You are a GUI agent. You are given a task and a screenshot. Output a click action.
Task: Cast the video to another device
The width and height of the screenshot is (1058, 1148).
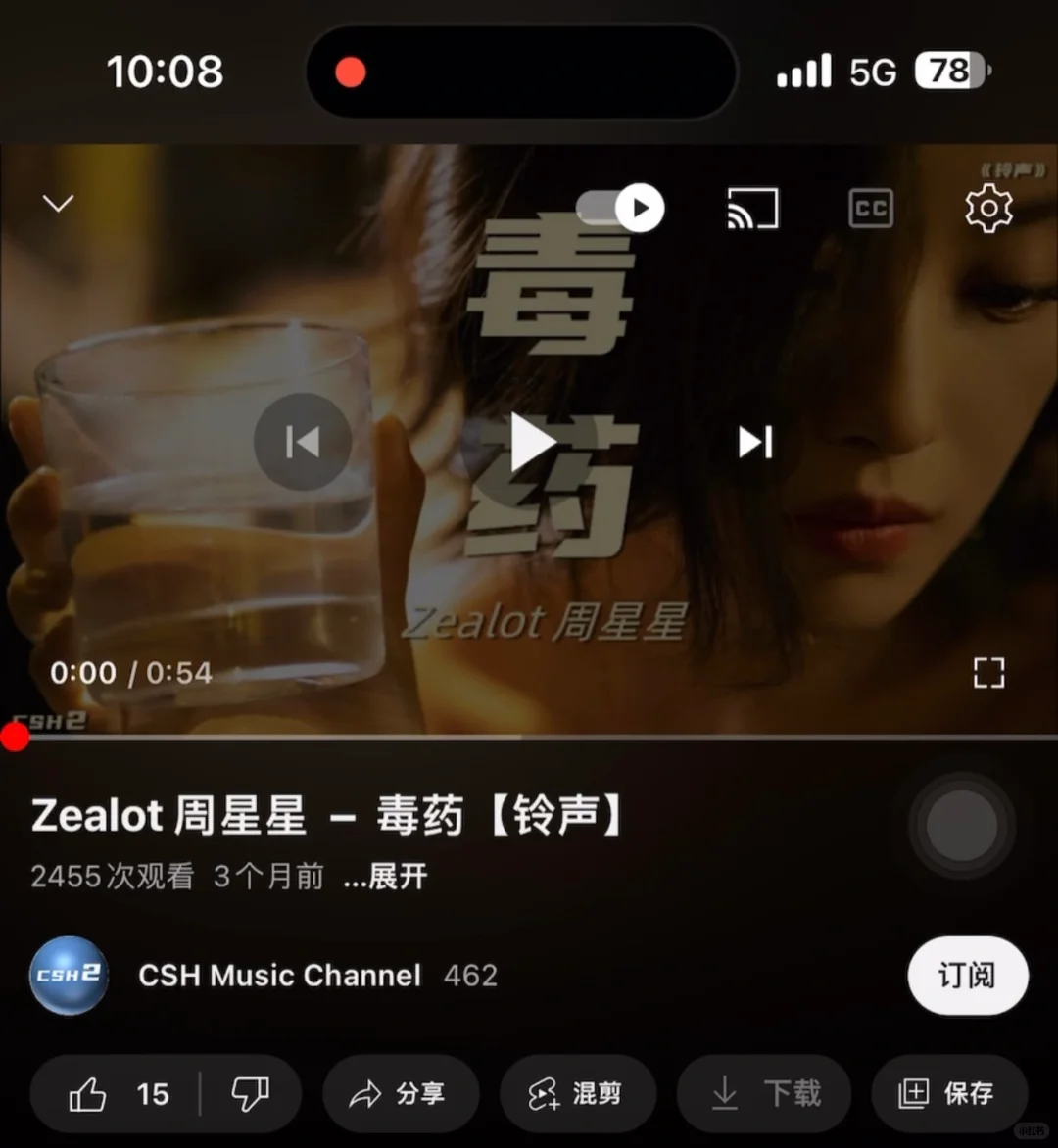(x=752, y=208)
